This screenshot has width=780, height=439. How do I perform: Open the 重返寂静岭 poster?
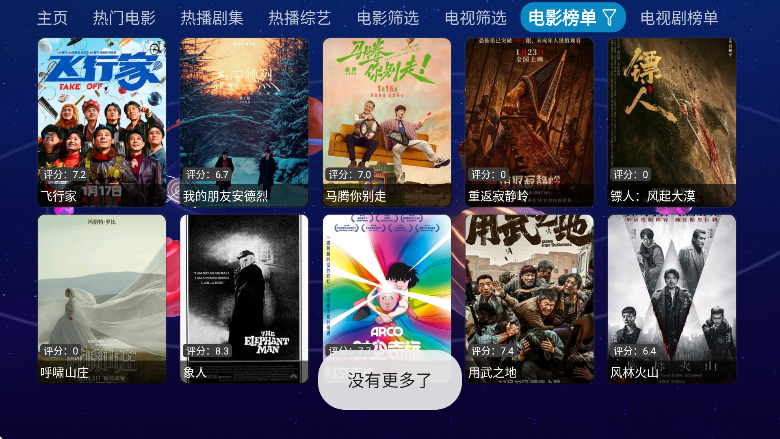pos(529,121)
